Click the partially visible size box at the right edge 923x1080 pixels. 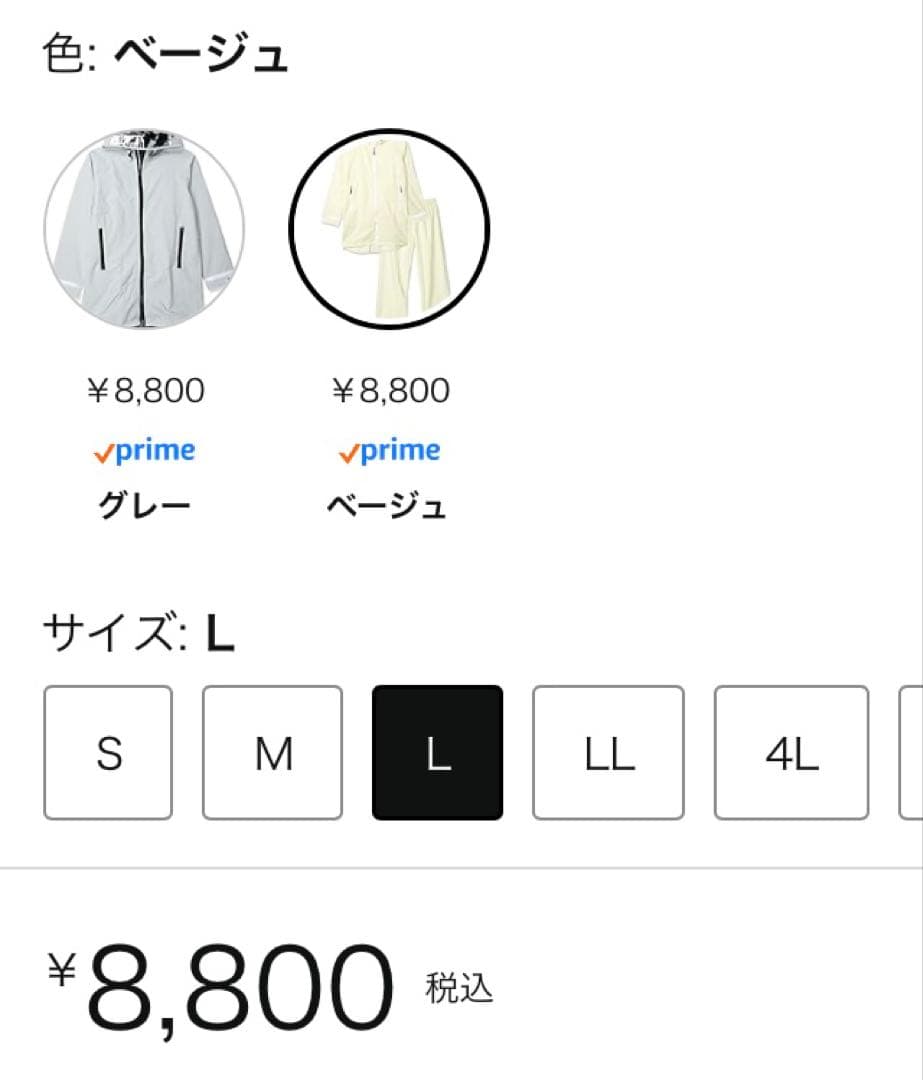pyautogui.click(x=915, y=752)
